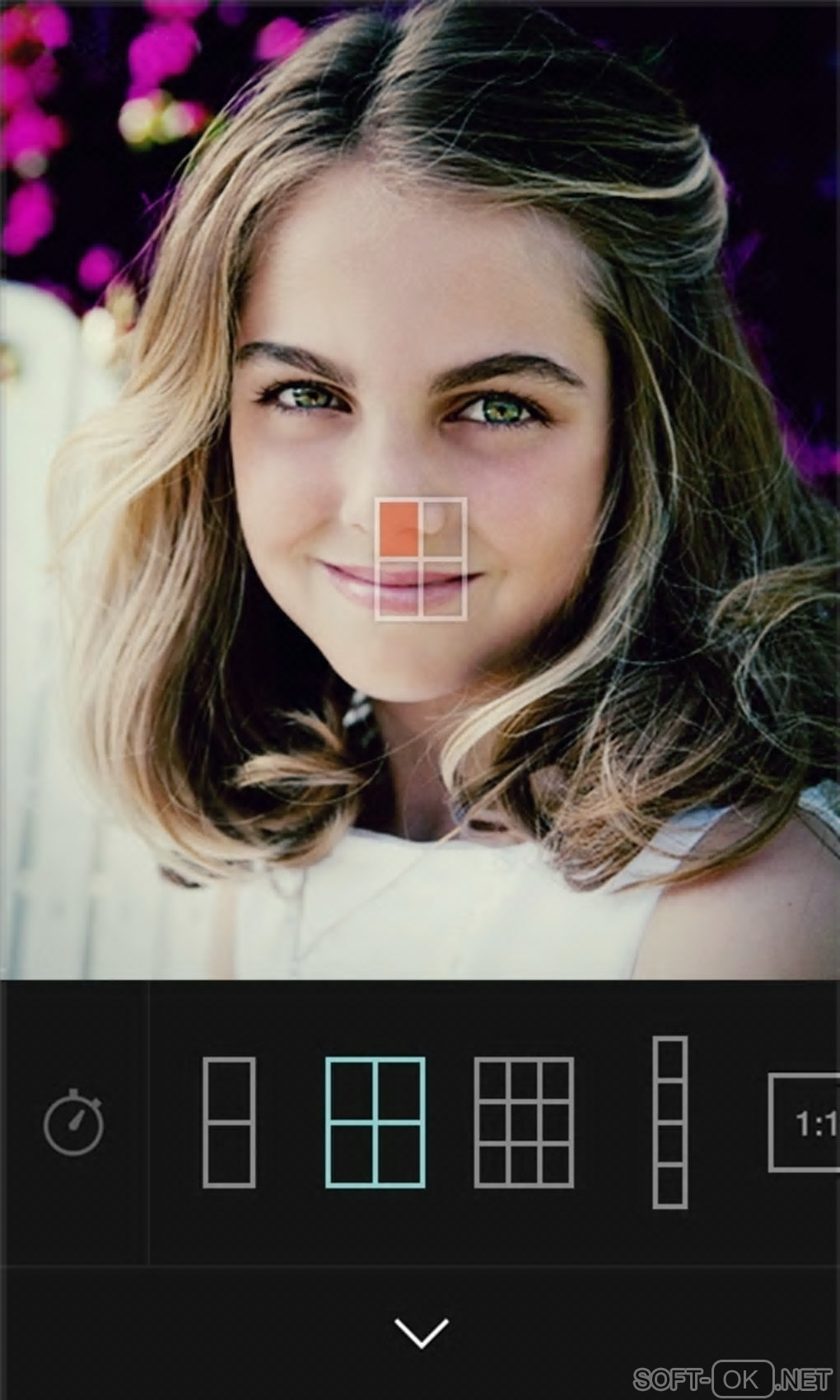Pick the four-frame vertical strip layout

670,1122
